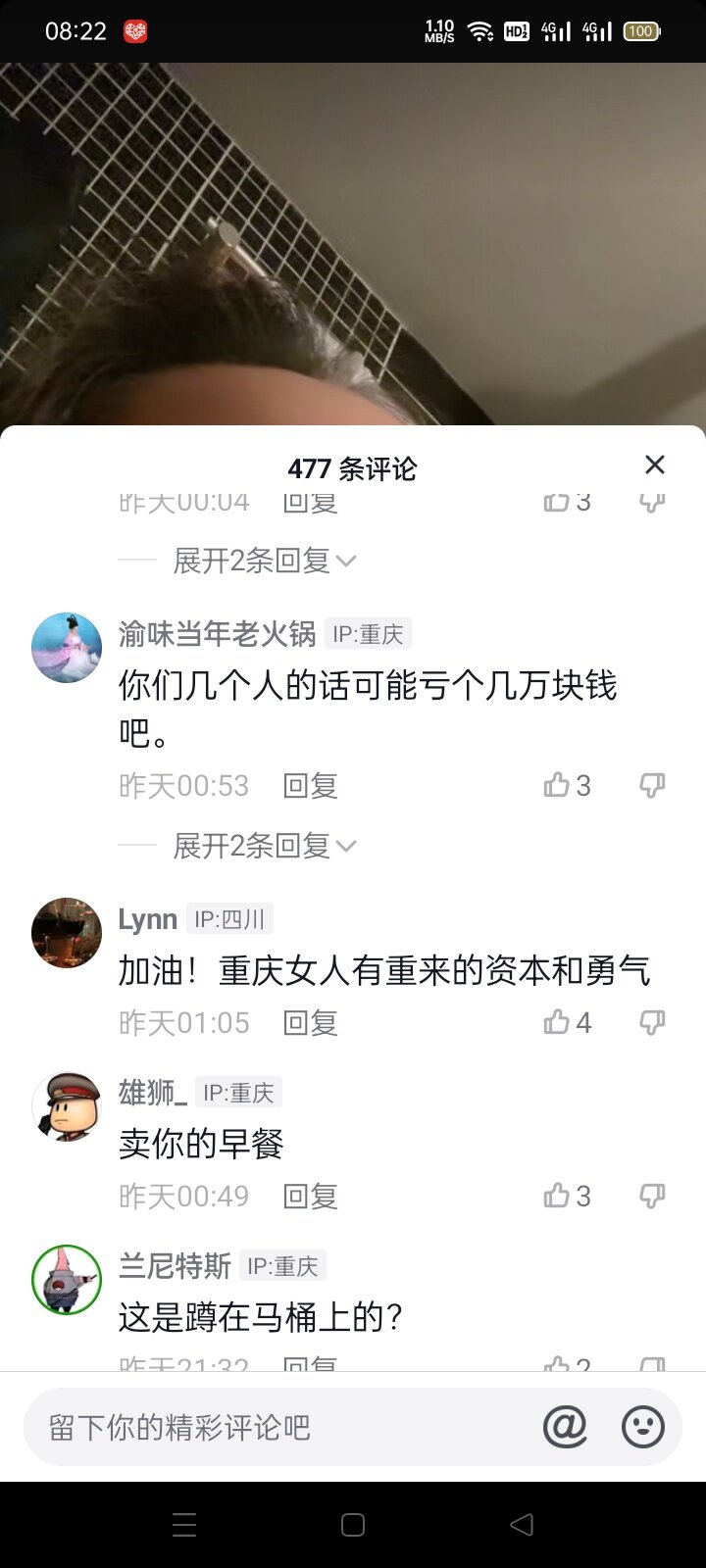Viewport: 706px width, 1568px height.
Task: Reply to Lynn's comment
Action: click(x=310, y=1023)
